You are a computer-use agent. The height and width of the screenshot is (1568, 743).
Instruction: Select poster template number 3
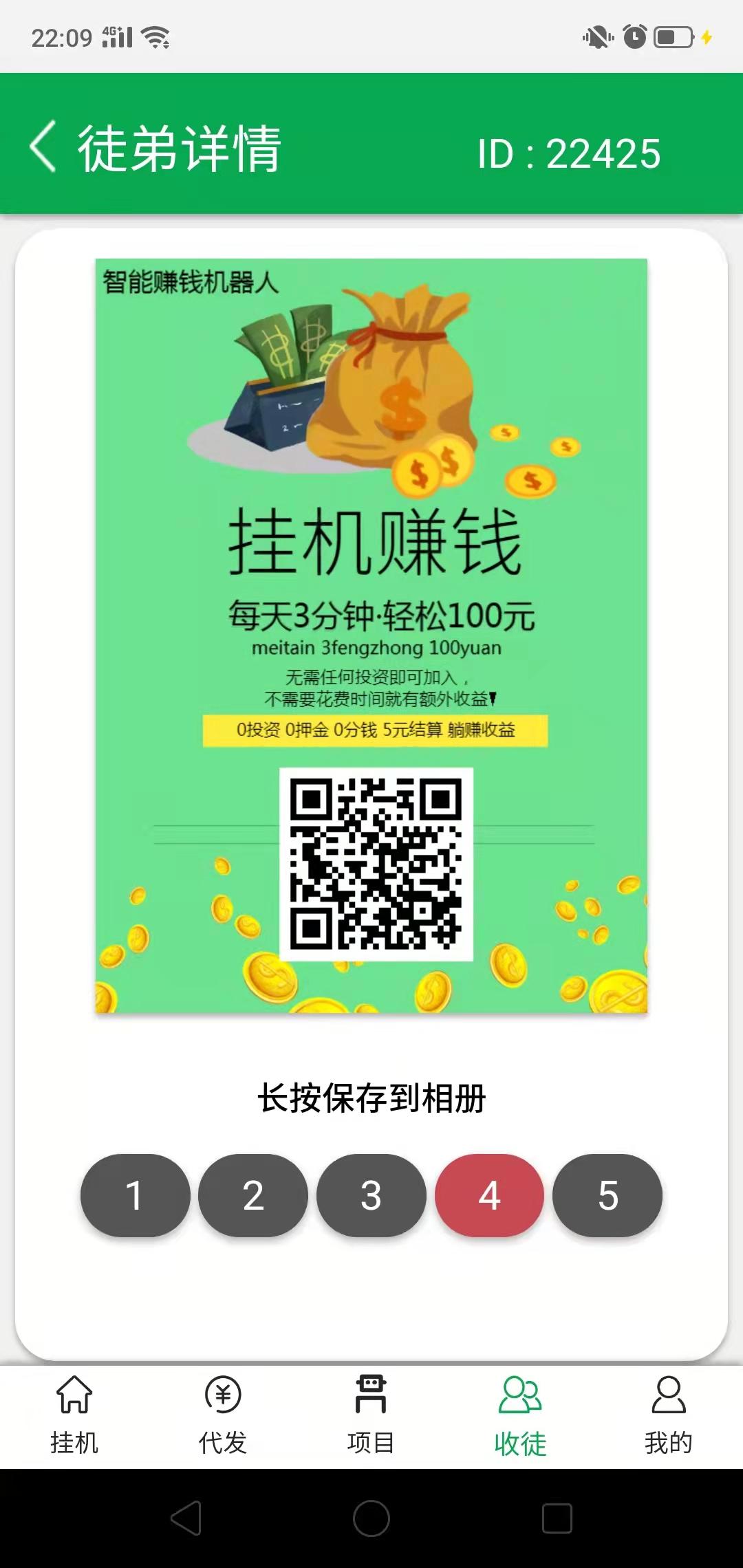pos(371,1195)
